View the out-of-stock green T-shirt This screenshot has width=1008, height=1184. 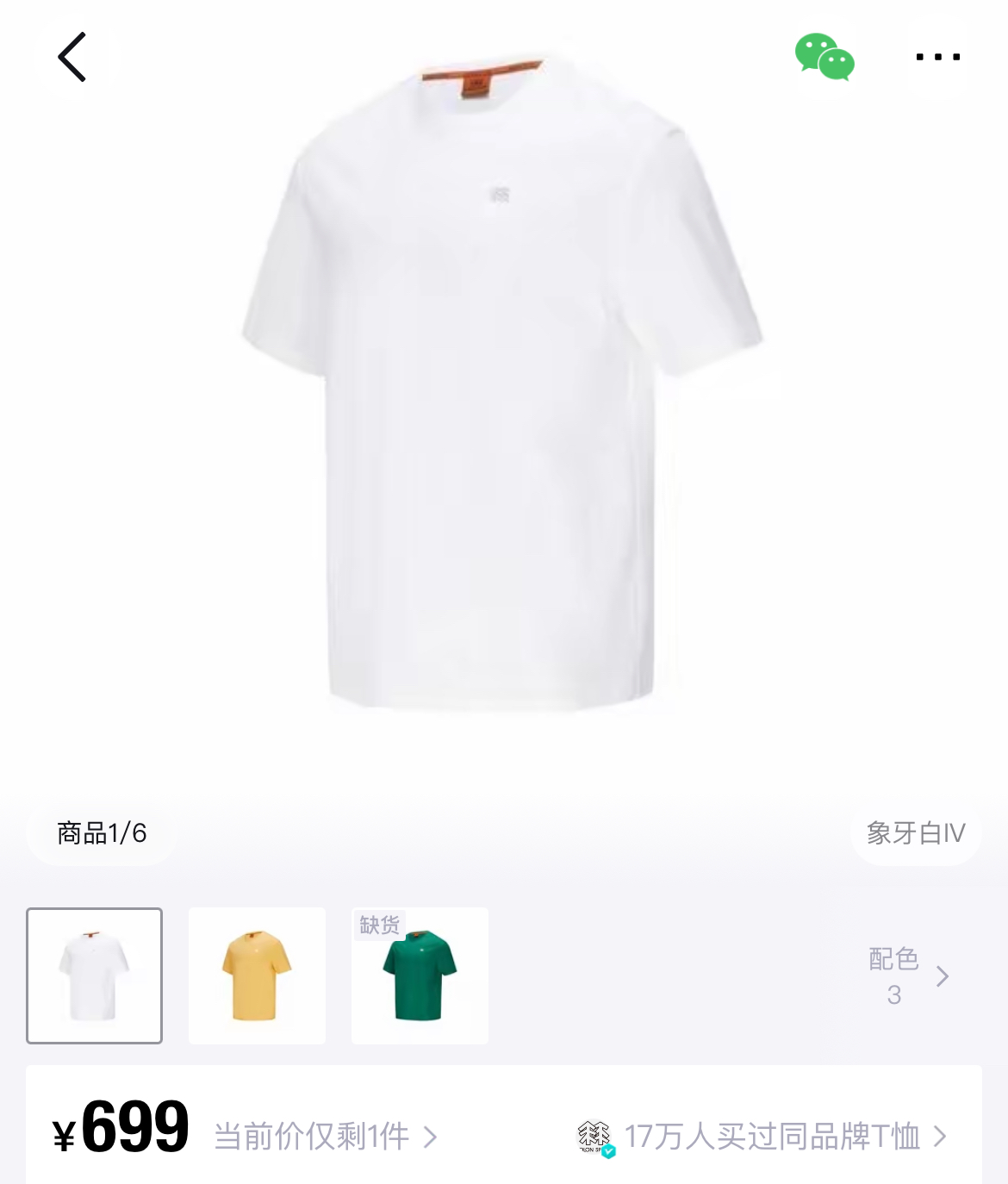tap(420, 975)
